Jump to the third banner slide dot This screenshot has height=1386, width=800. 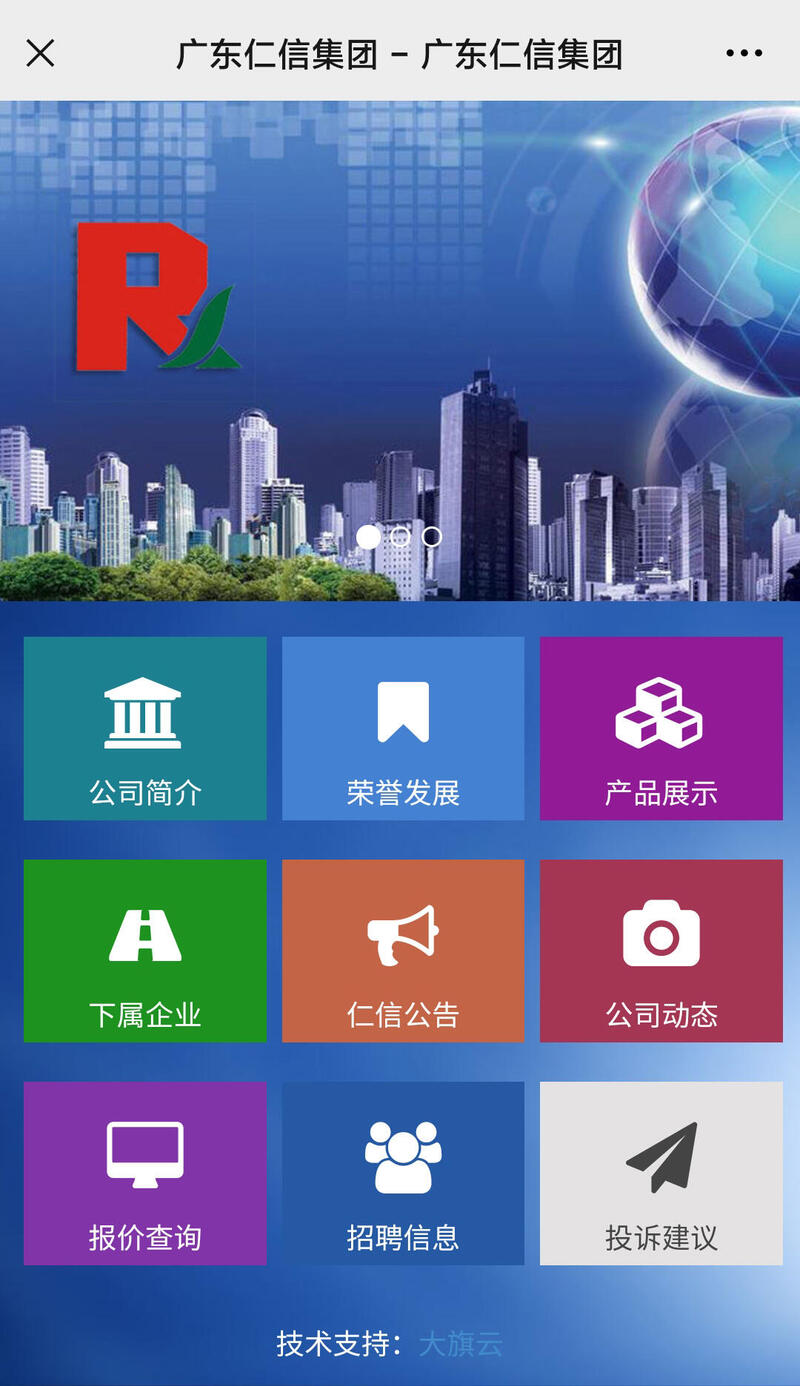click(x=432, y=537)
